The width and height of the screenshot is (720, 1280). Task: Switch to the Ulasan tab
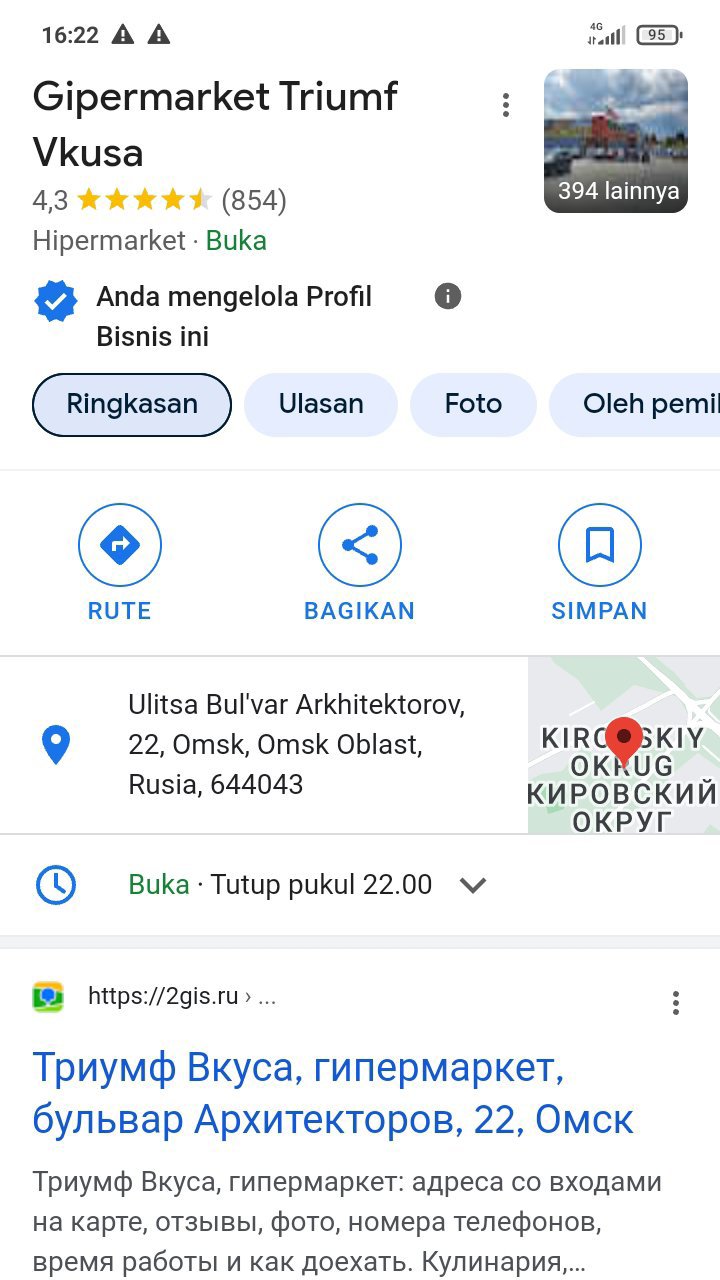point(321,405)
